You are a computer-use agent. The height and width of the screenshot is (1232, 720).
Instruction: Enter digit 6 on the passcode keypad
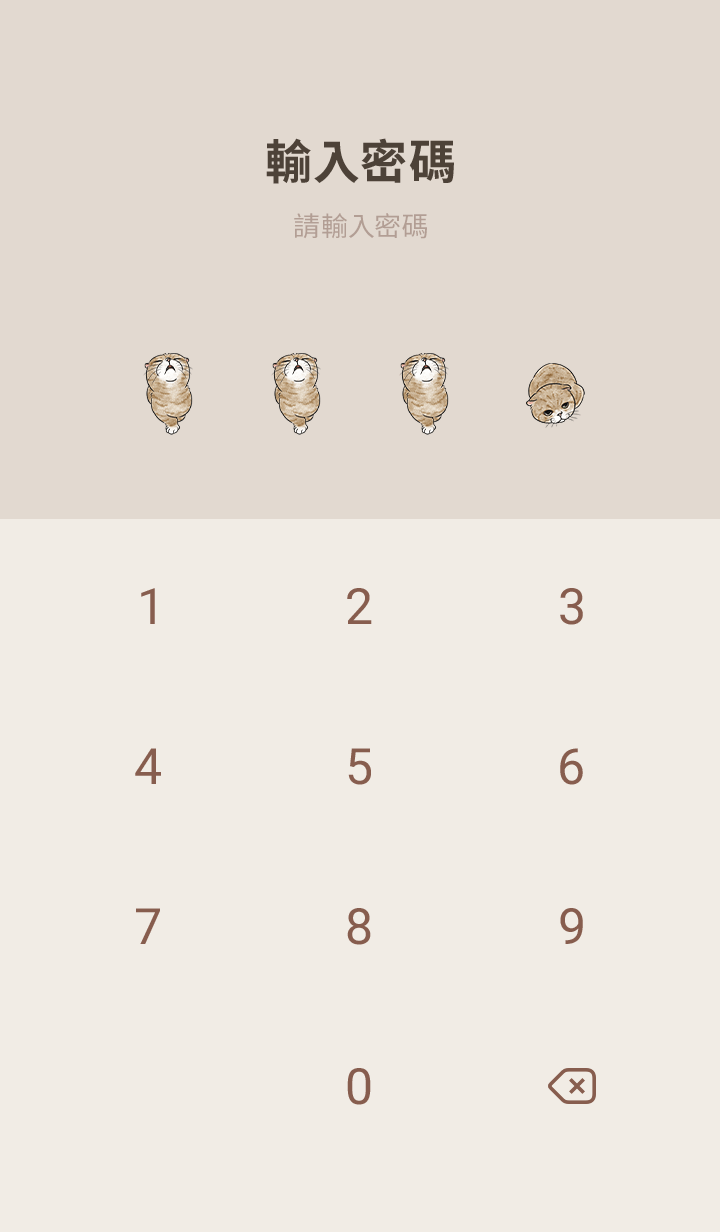click(x=571, y=767)
